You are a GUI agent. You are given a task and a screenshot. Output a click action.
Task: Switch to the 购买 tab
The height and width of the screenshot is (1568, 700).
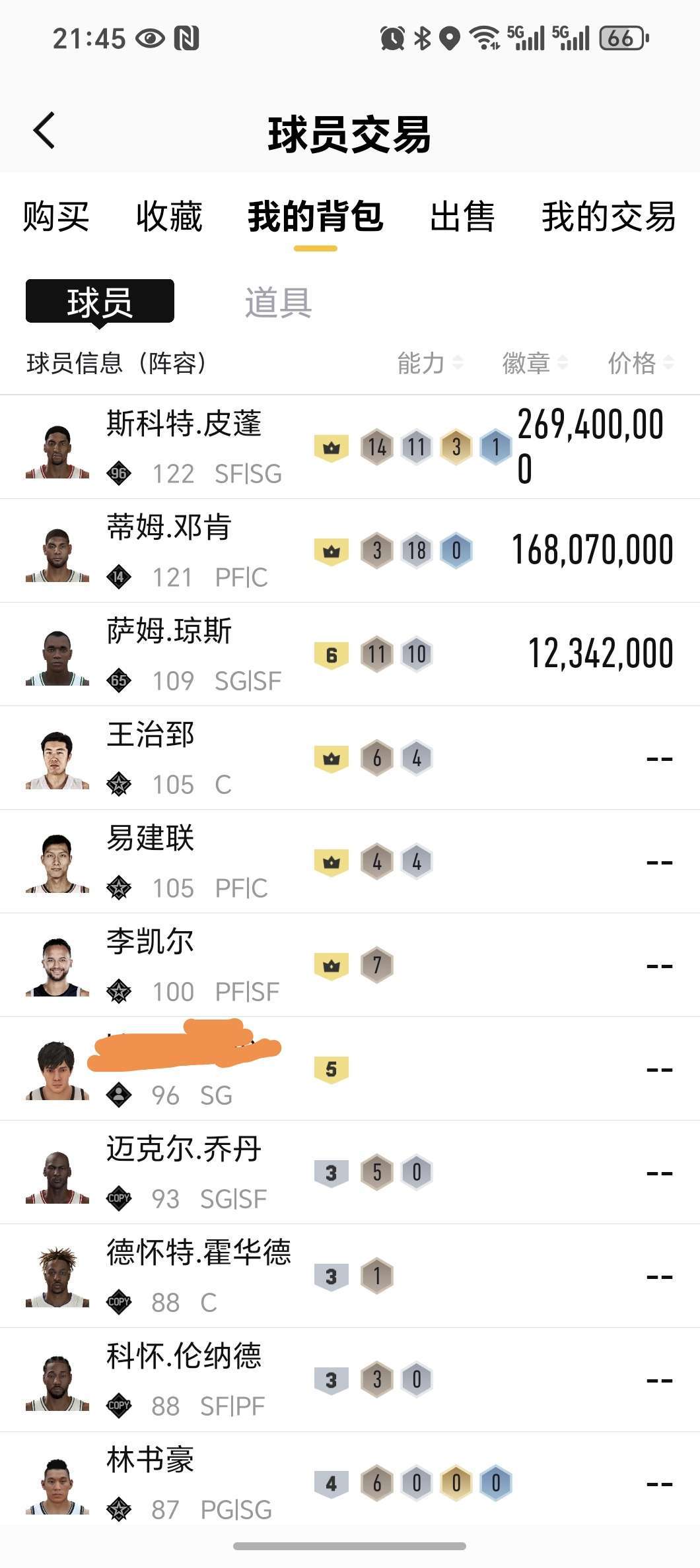coord(55,216)
